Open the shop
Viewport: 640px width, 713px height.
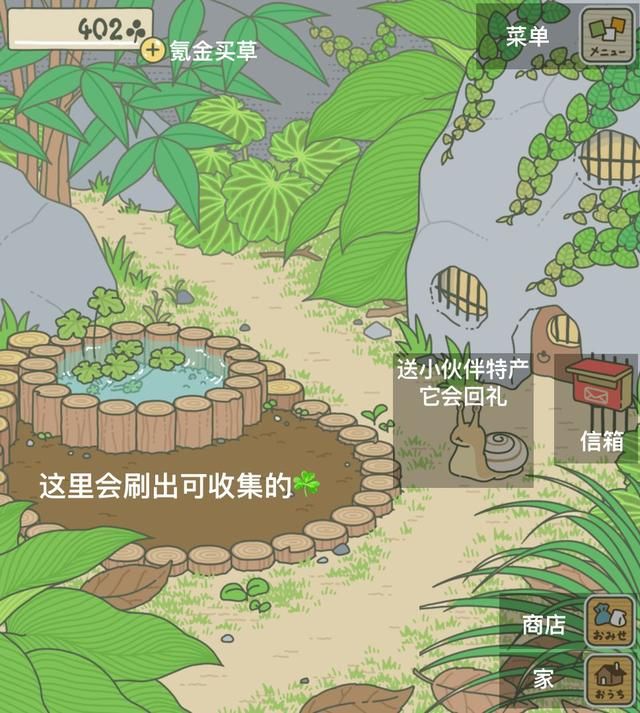tap(609, 624)
